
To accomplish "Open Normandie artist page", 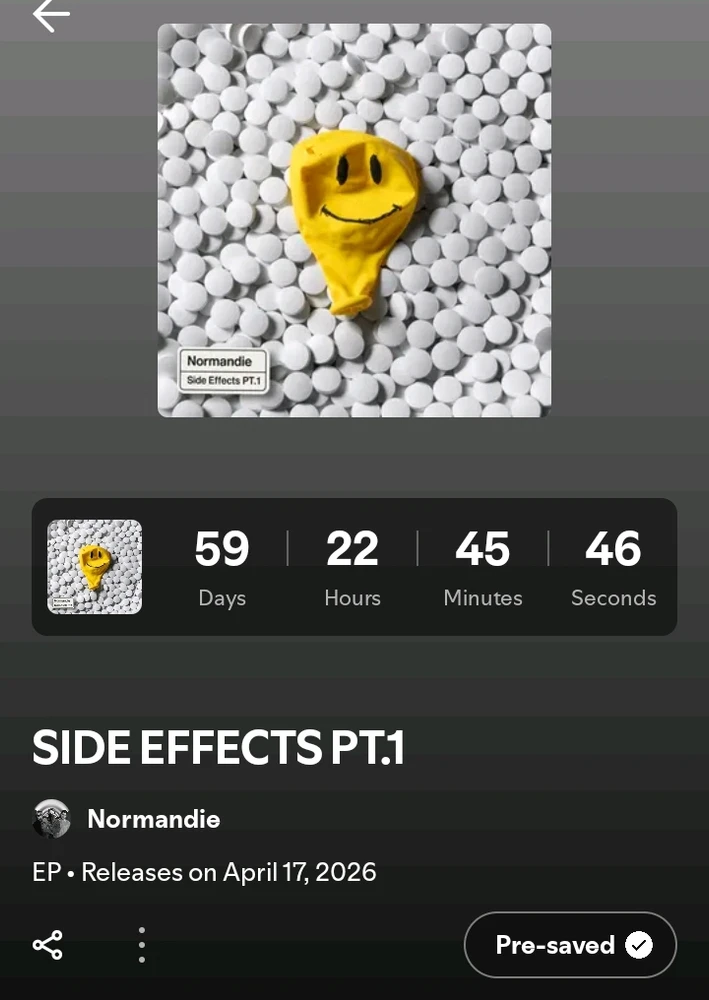I will (x=153, y=819).
